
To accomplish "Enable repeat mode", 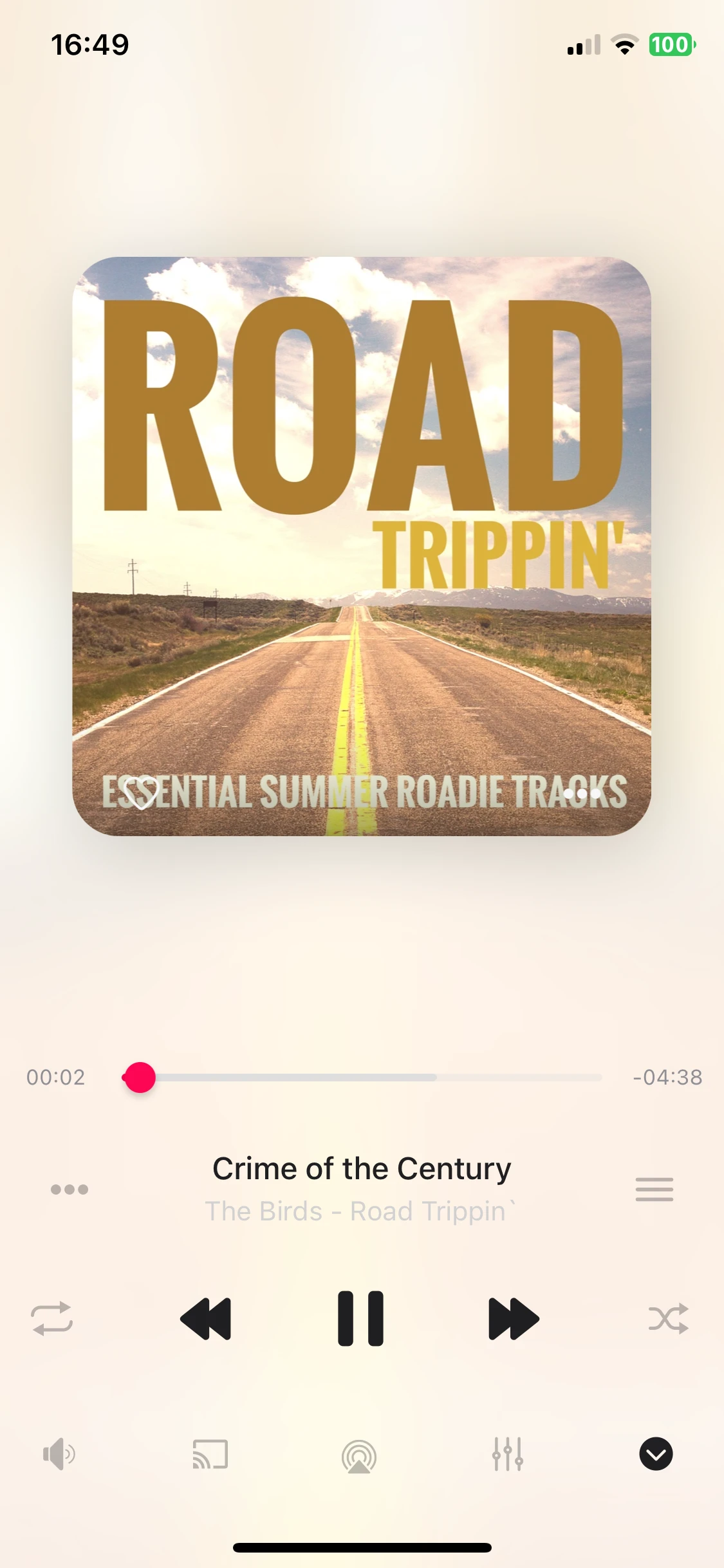I will click(x=51, y=1318).
